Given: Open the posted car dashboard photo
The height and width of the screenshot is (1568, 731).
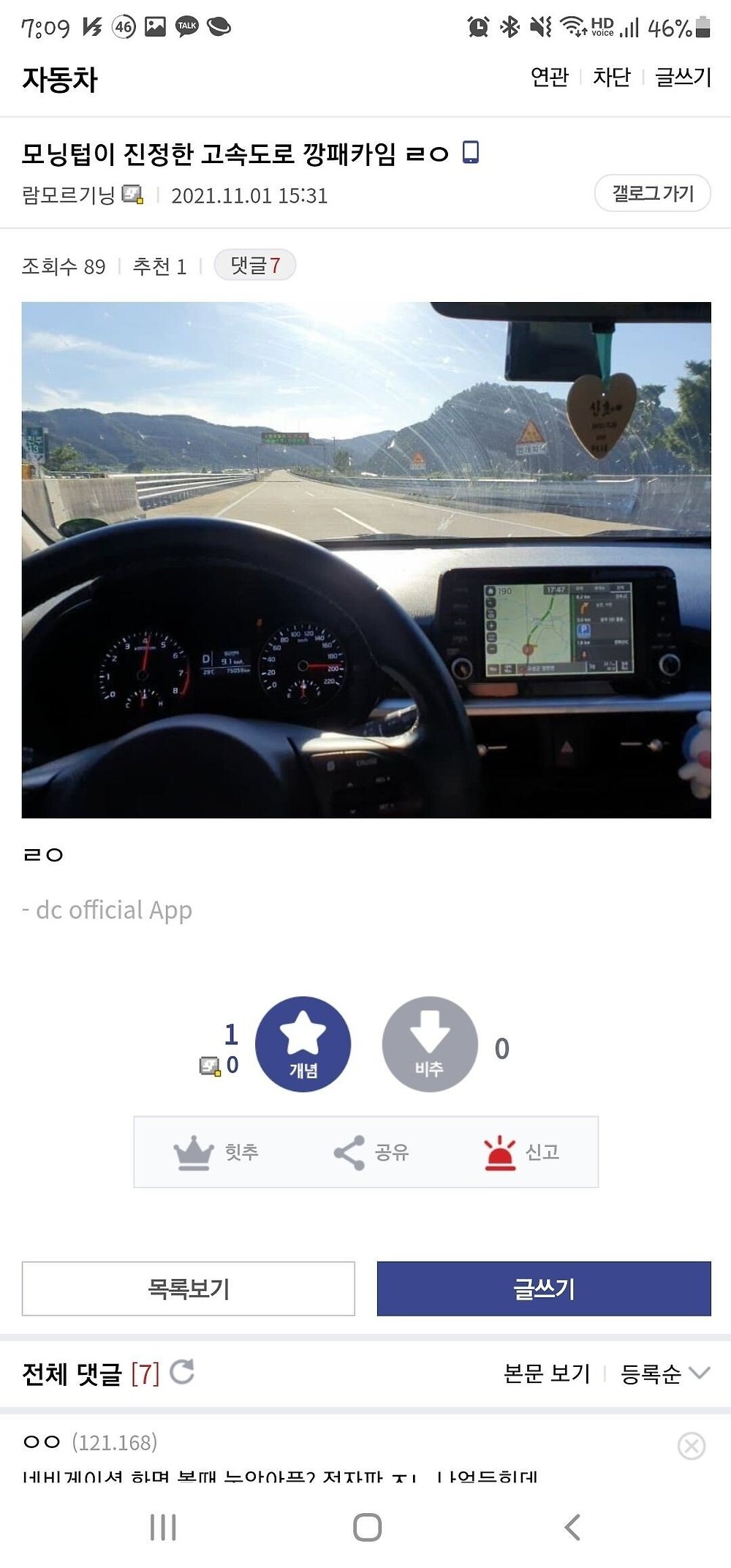Looking at the screenshot, I should 365,559.
